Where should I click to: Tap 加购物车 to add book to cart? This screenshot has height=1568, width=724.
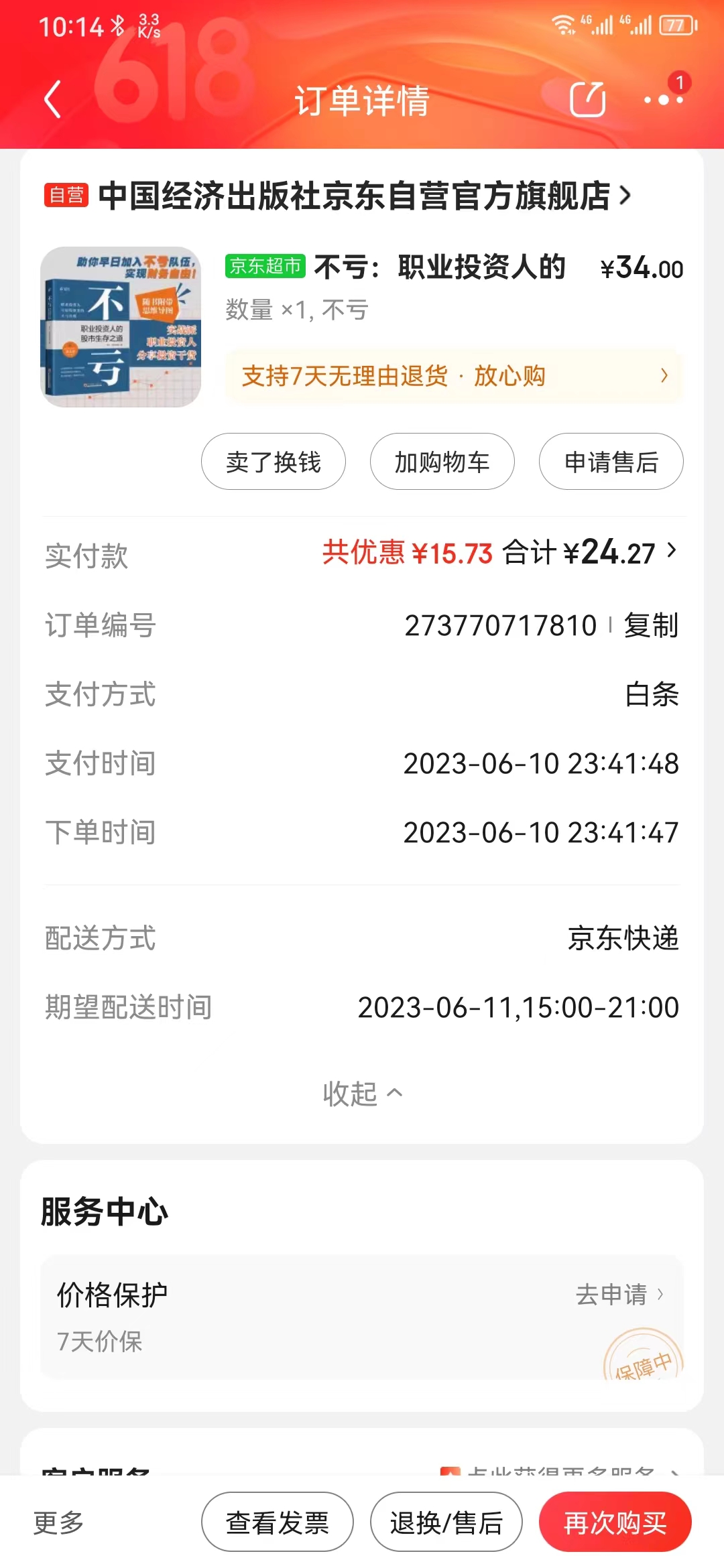click(x=442, y=462)
